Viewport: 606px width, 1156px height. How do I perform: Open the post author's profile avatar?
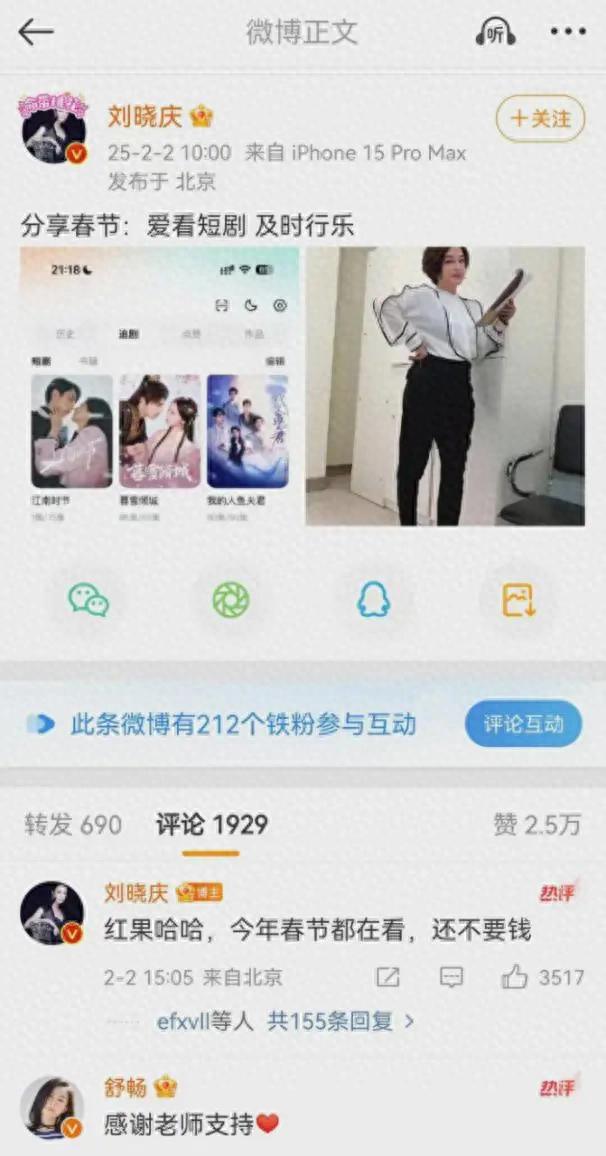54,128
